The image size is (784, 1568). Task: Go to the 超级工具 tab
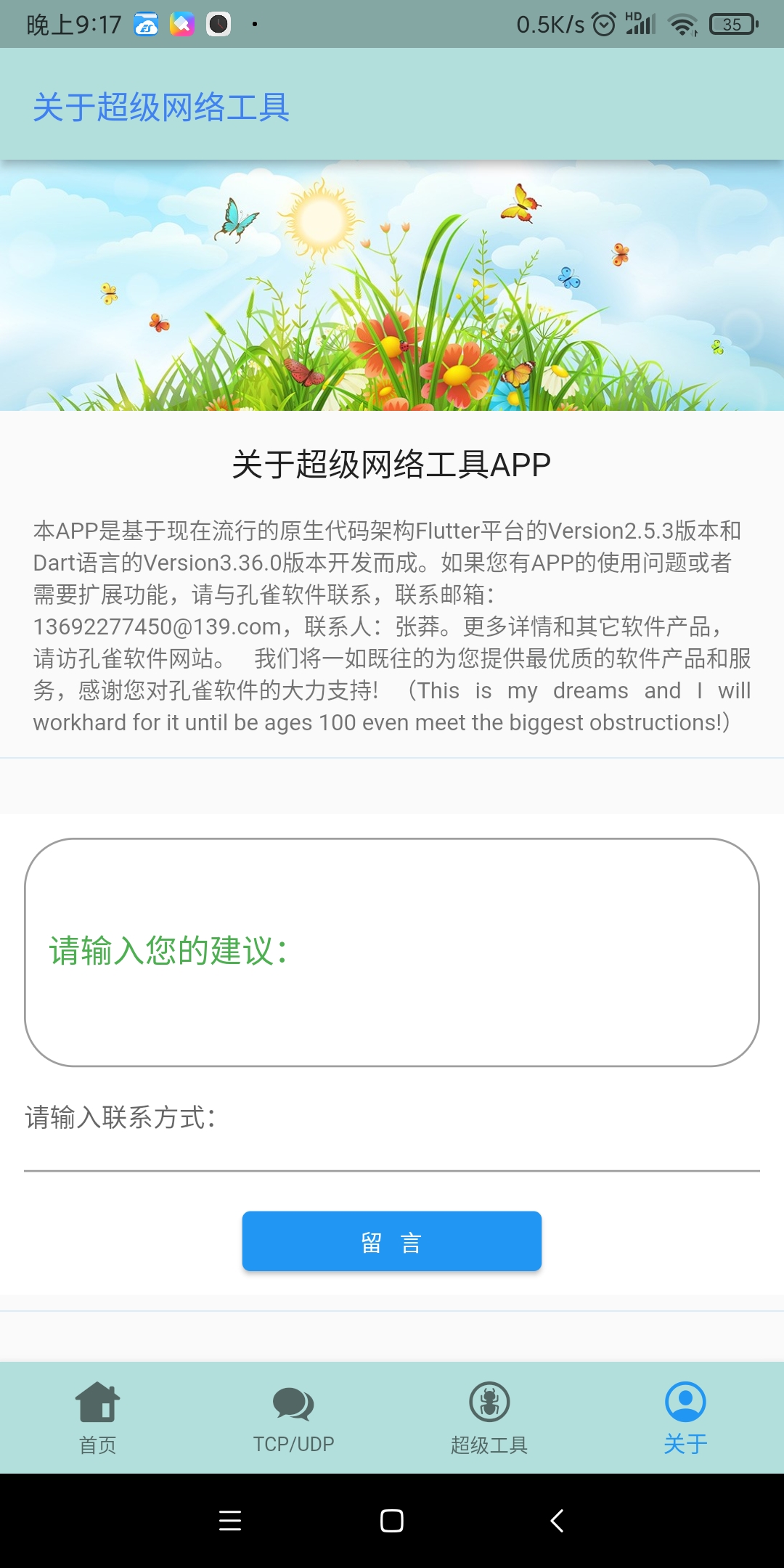(489, 1417)
